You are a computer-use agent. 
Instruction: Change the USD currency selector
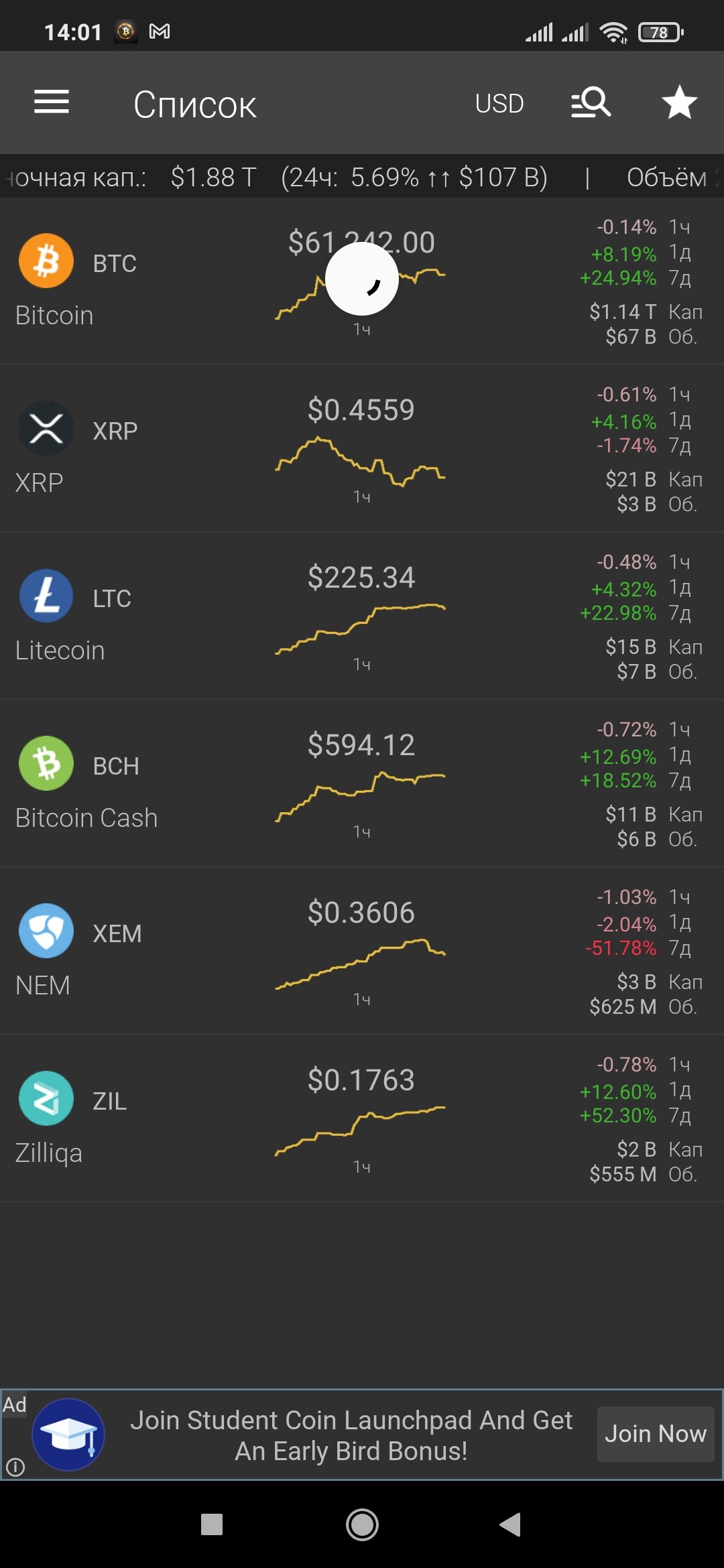coord(499,104)
